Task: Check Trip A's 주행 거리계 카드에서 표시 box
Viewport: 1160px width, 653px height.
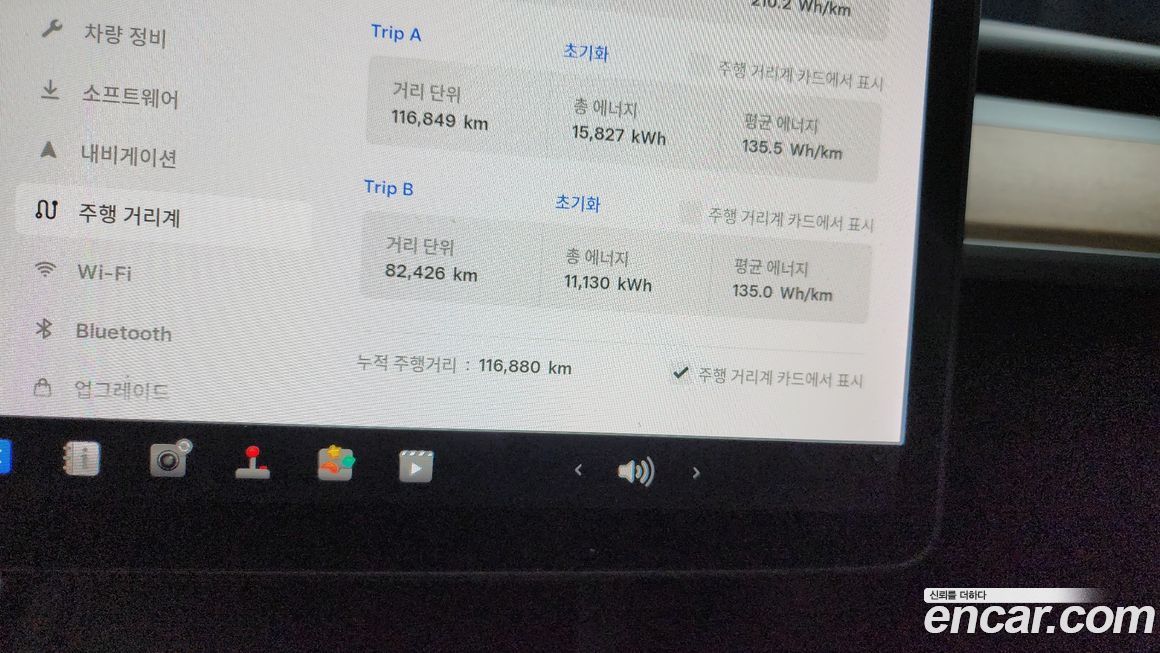Action: 703,66
